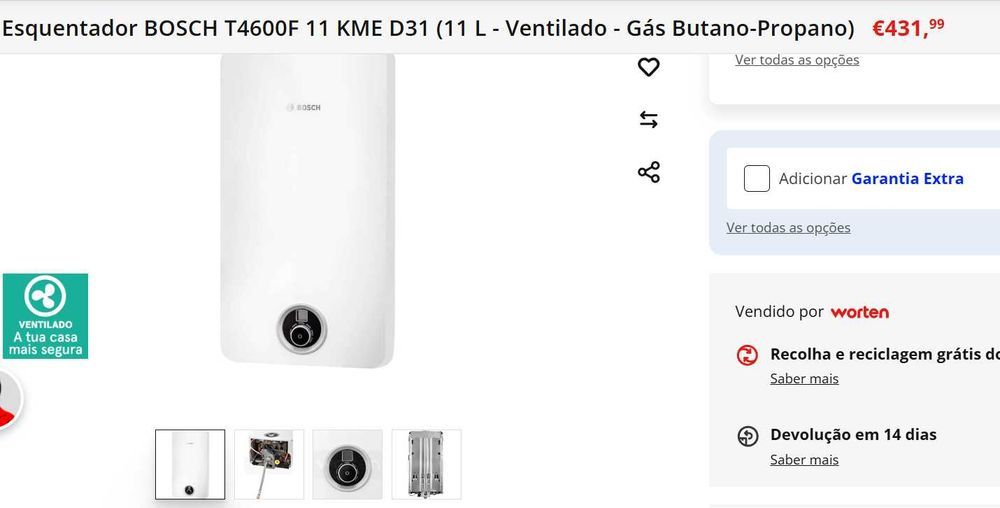Add product to wishlist with heart icon
The width and height of the screenshot is (1000, 508).
coord(648,67)
